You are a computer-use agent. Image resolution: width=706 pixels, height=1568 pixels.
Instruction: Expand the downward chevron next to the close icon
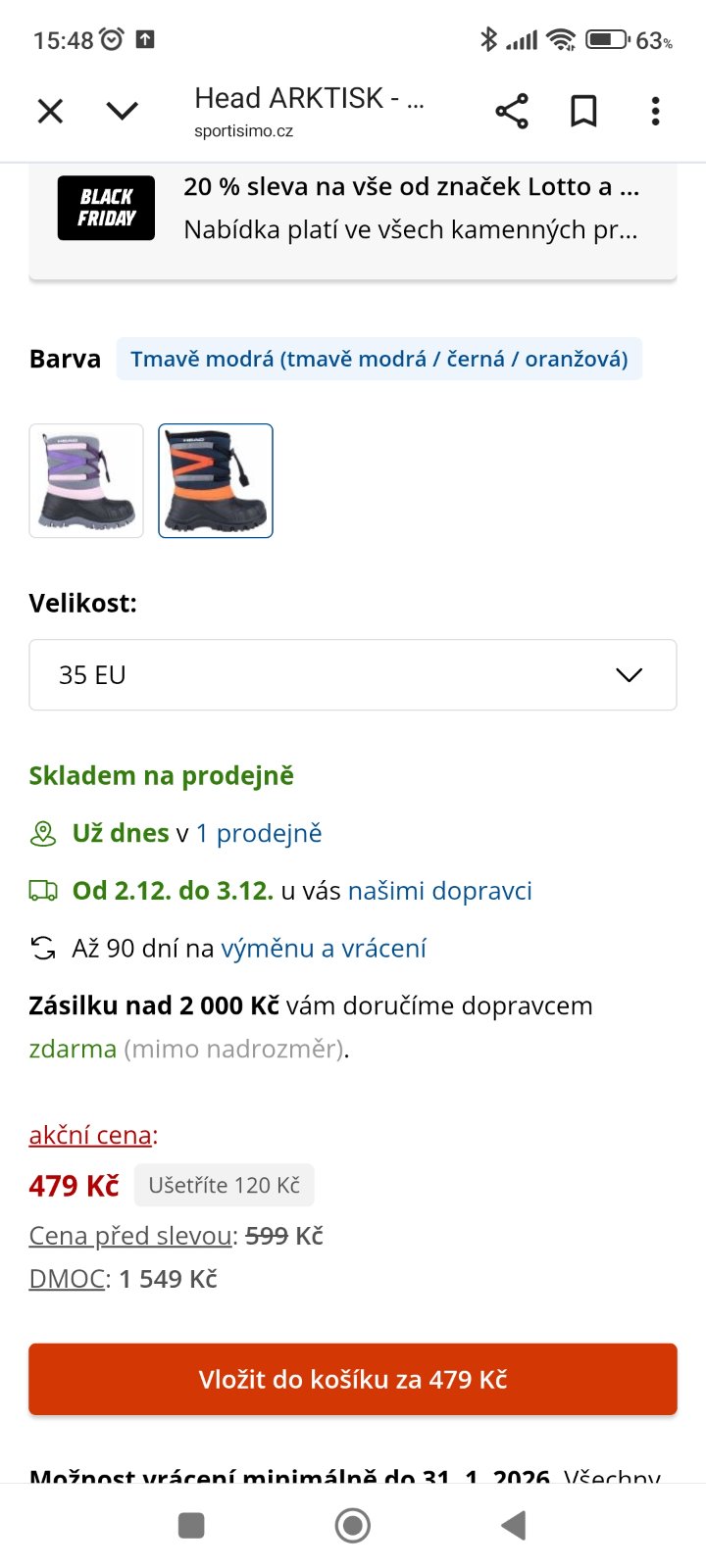click(123, 112)
